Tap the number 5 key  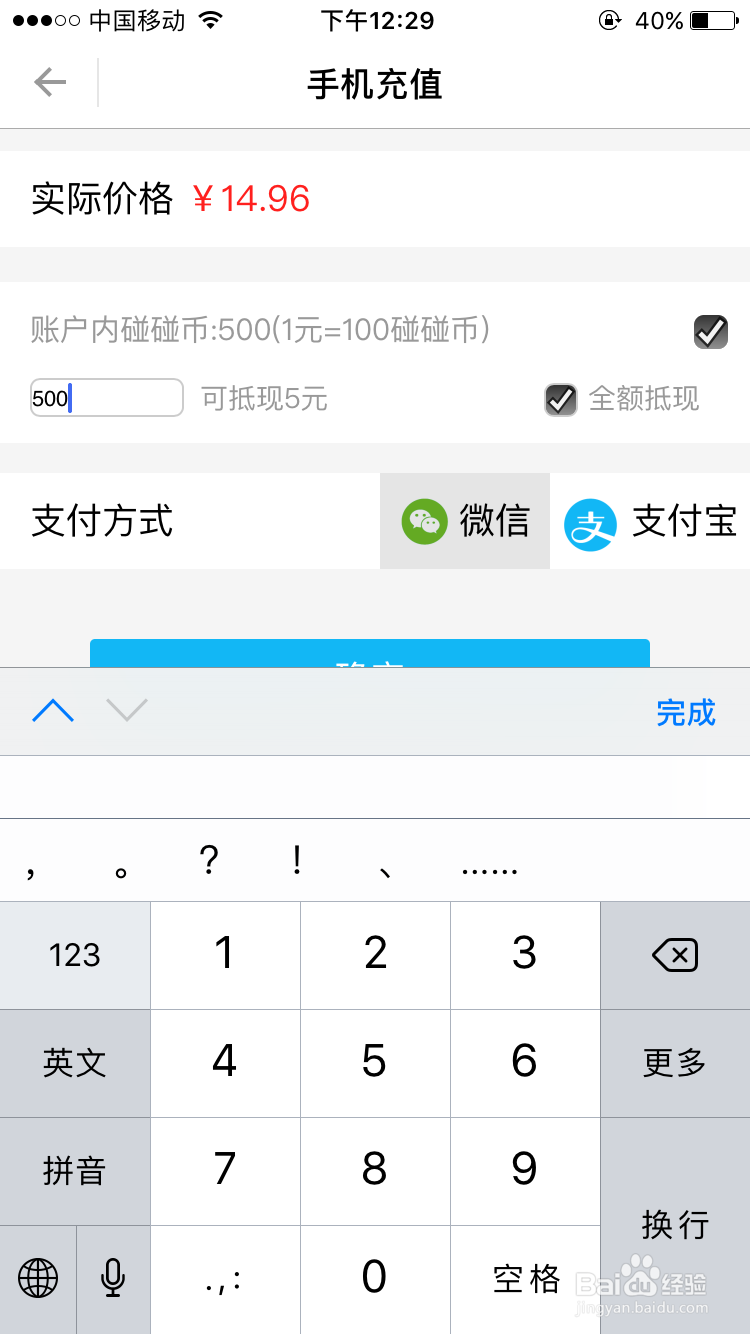tap(375, 1063)
